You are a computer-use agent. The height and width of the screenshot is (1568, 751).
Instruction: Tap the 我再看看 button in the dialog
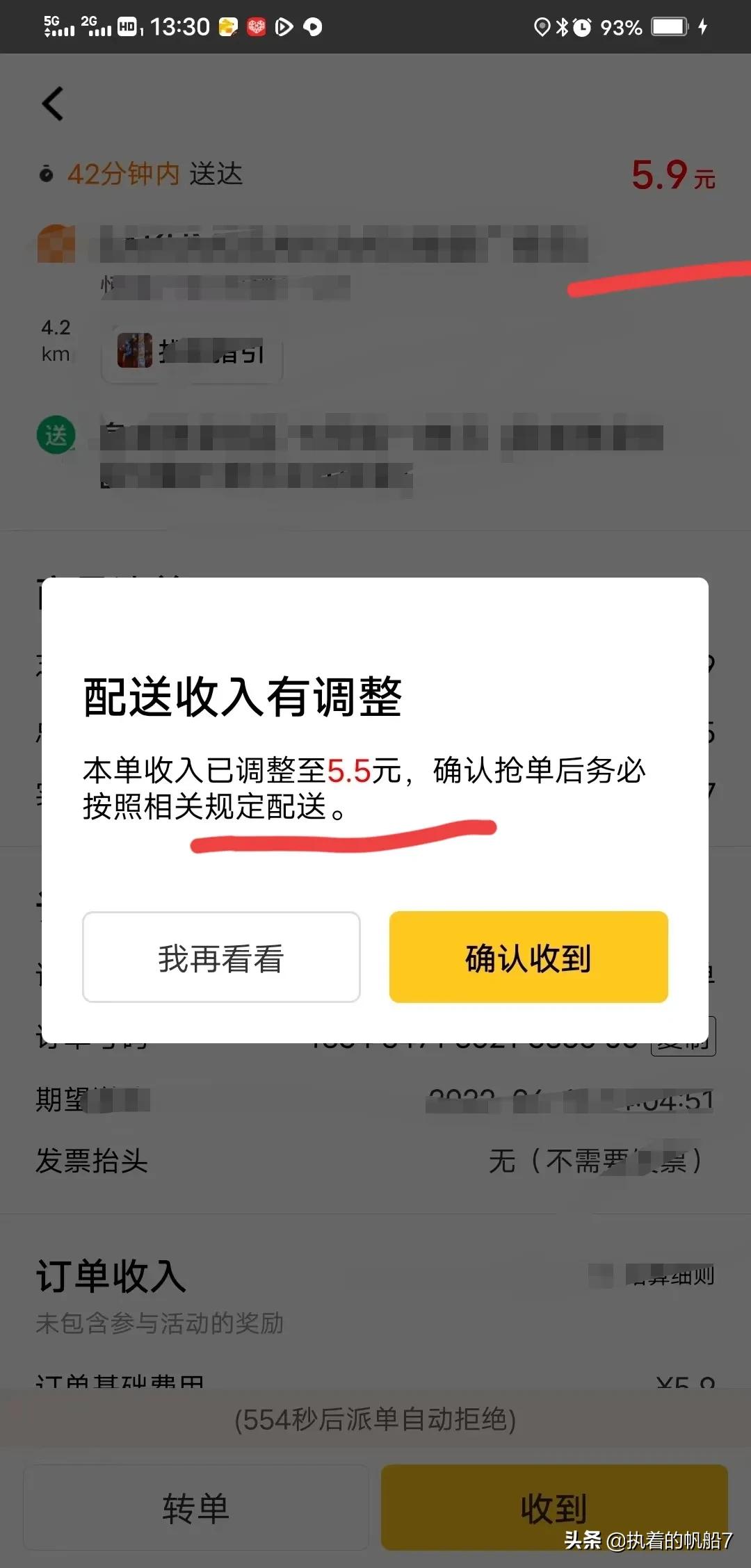(x=221, y=958)
